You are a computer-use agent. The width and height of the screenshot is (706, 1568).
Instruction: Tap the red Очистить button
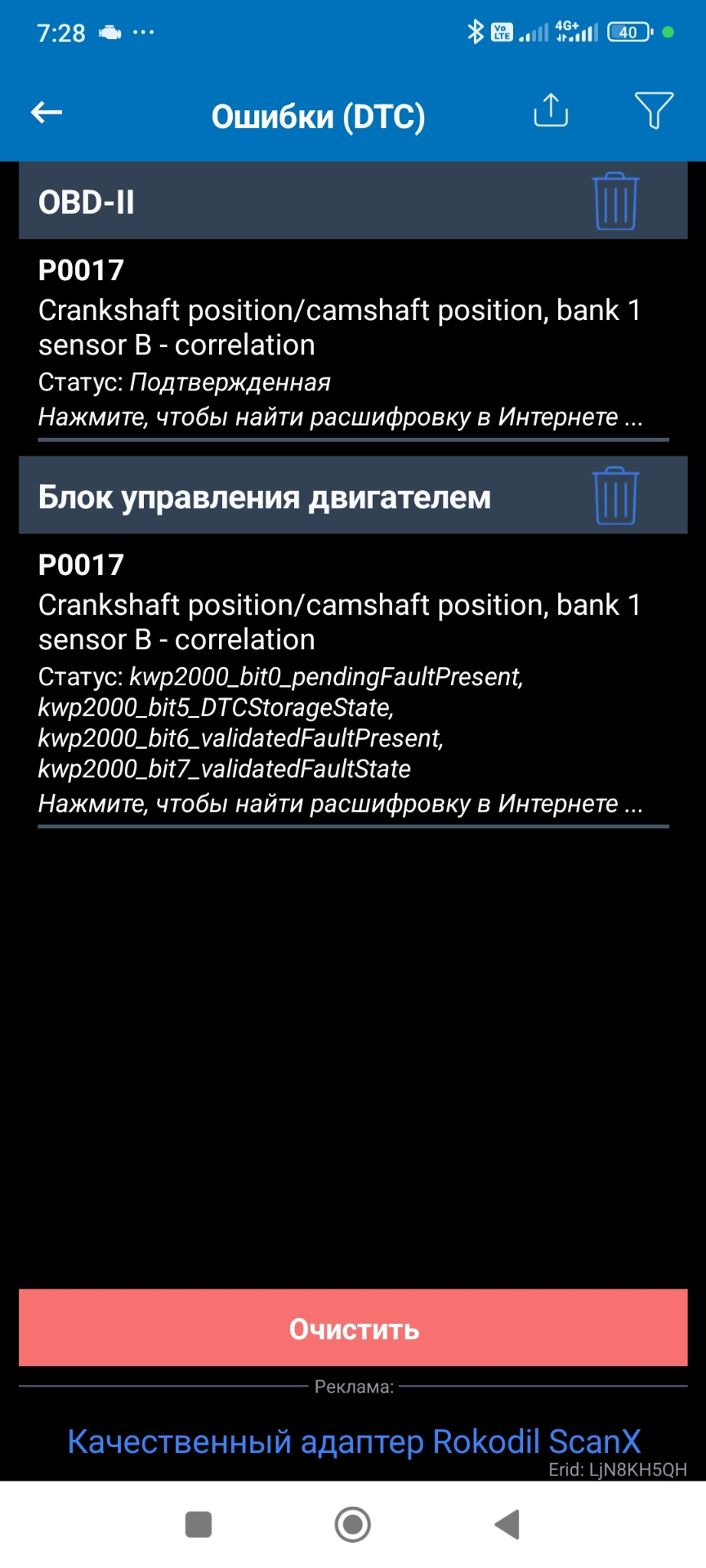click(353, 1328)
